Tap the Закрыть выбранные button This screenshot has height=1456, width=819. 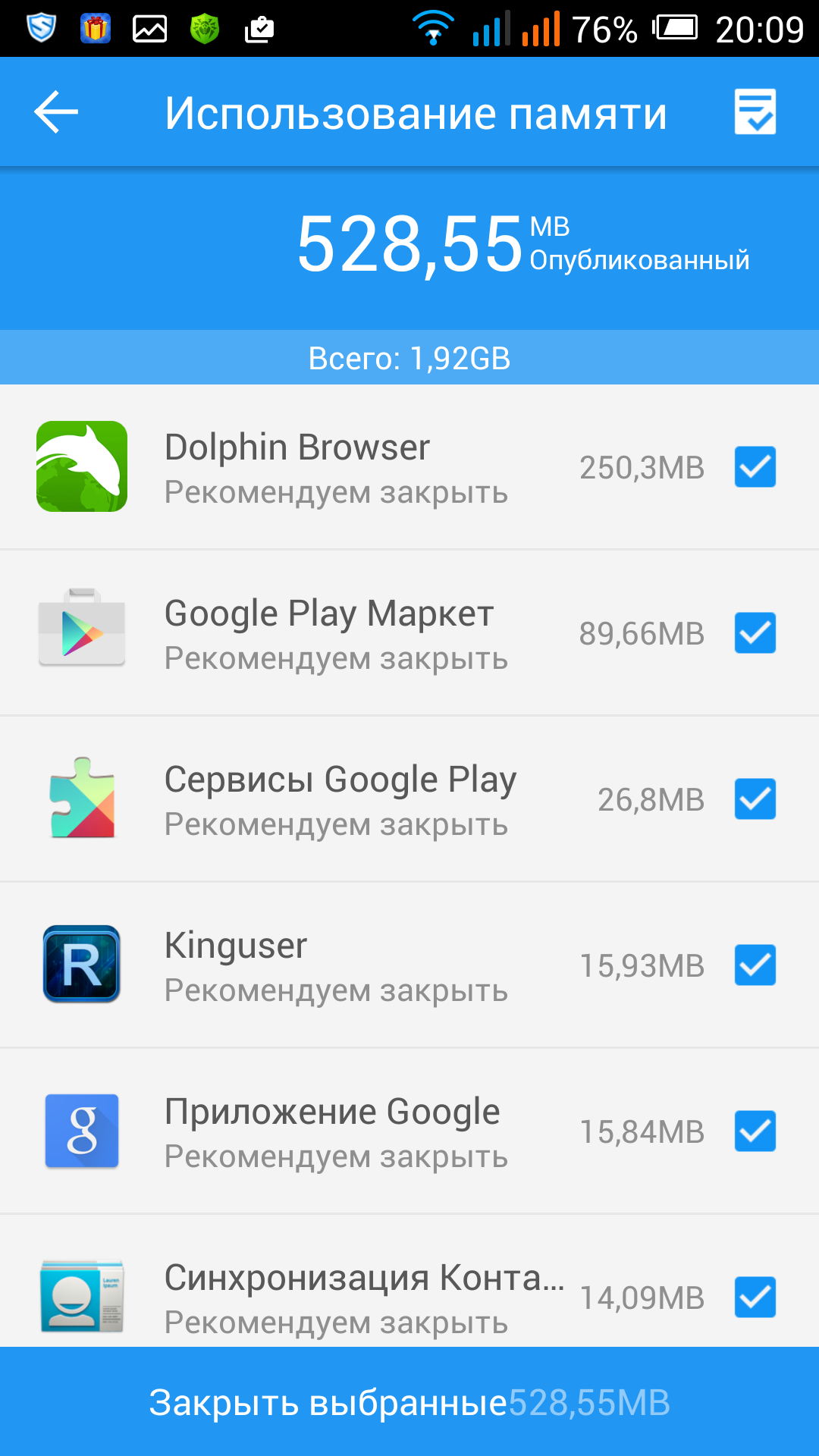[409, 1402]
